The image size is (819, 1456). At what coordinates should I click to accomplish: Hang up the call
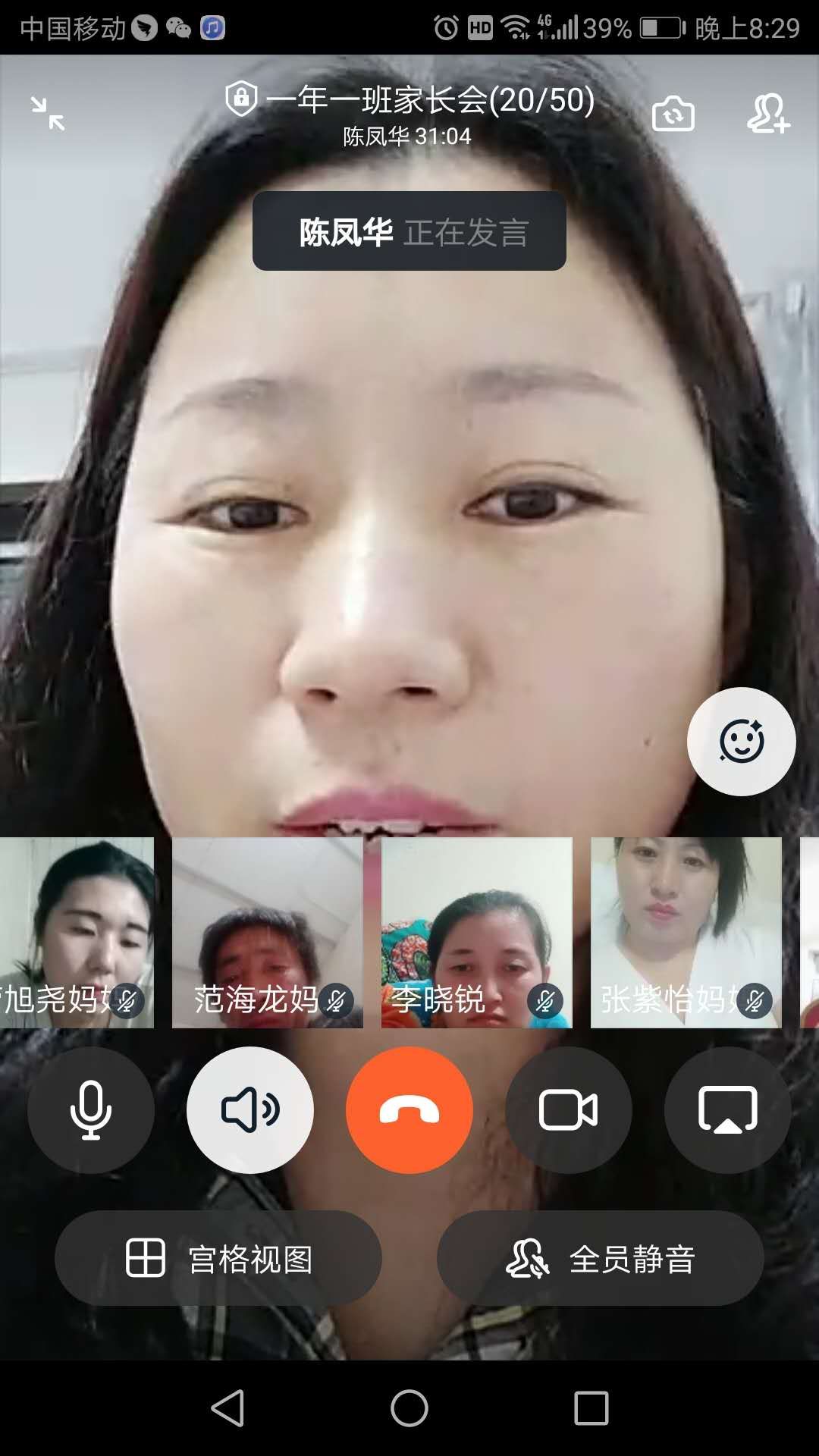pyautogui.click(x=409, y=1109)
